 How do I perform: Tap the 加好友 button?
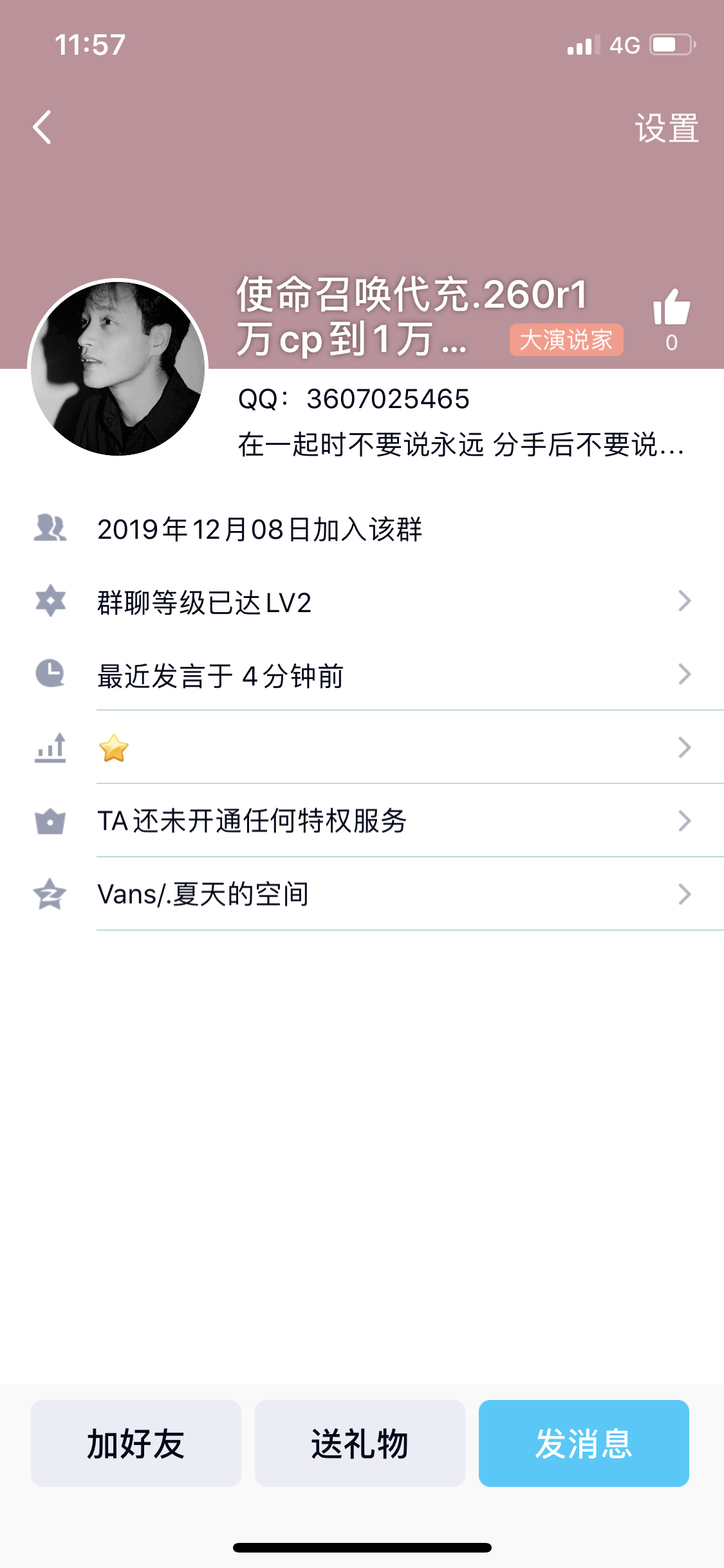(x=136, y=1443)
